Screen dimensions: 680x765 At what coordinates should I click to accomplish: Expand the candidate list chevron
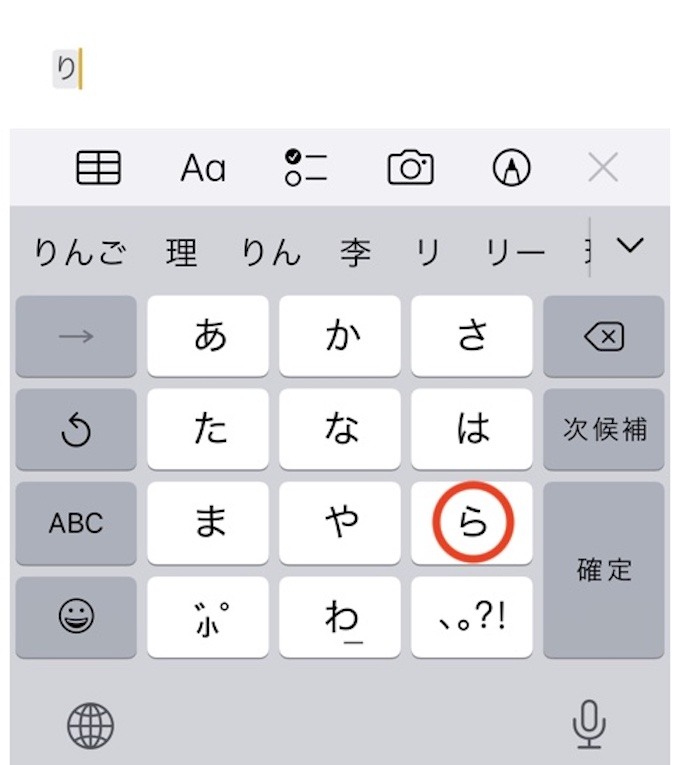click(x=630, y=246)
